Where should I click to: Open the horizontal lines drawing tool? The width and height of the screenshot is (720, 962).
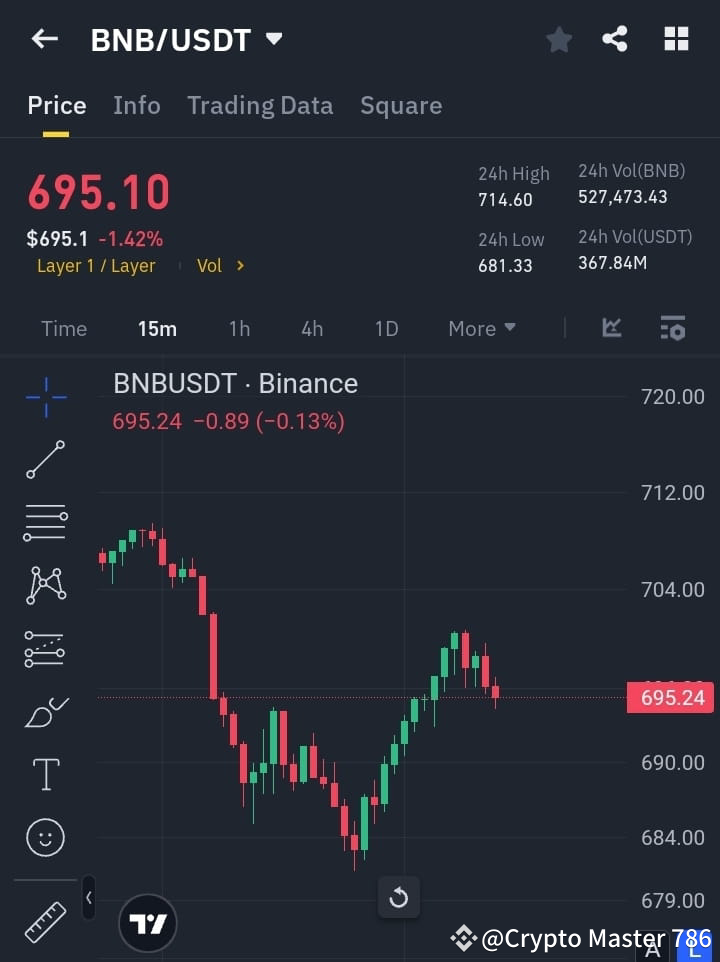pos(45,523)
